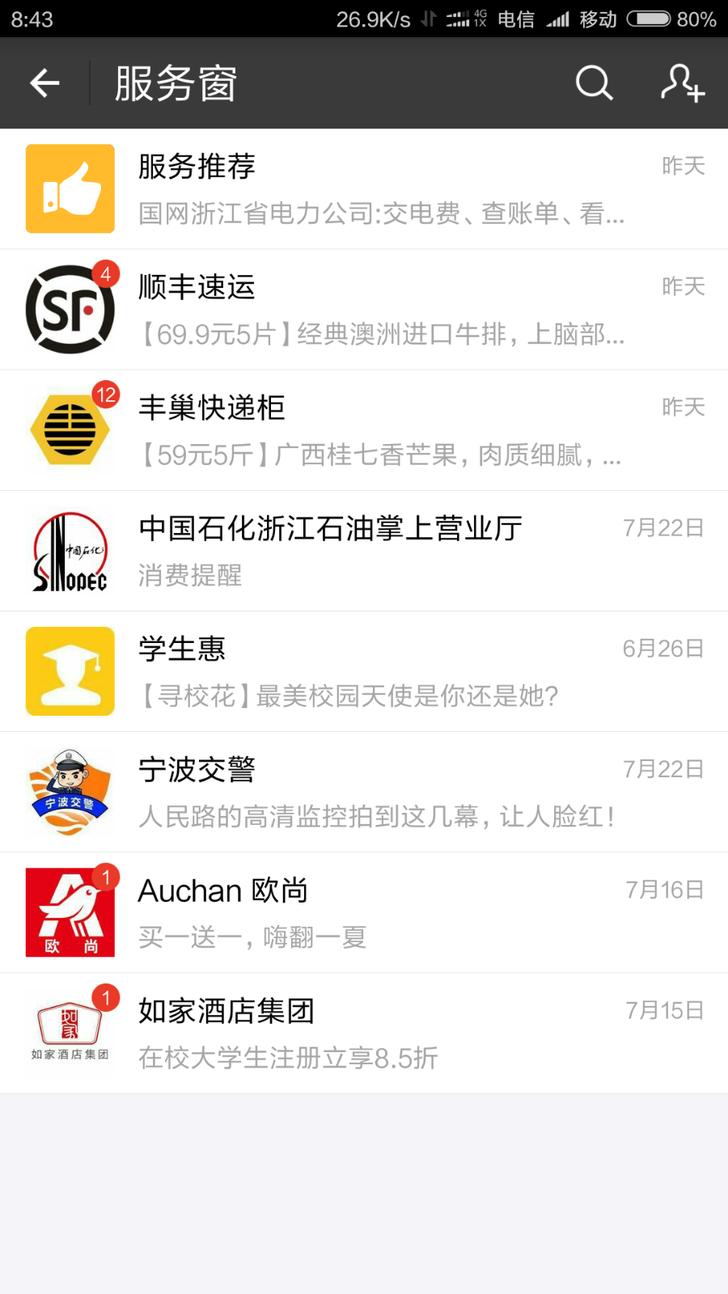Open the search icon in the title bar

coord(594,84)
